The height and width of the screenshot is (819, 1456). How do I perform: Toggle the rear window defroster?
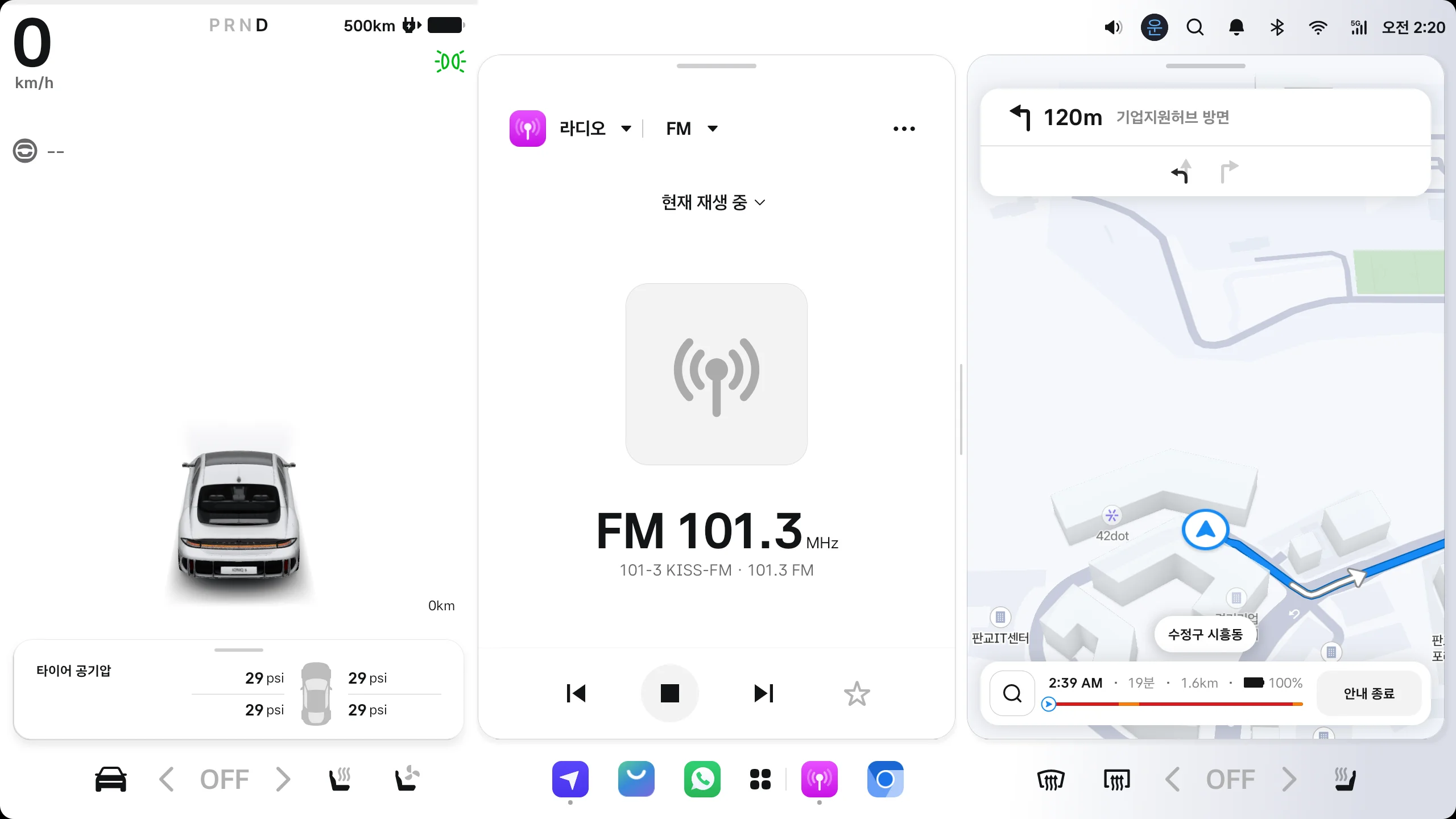(x=1116, y=779)
